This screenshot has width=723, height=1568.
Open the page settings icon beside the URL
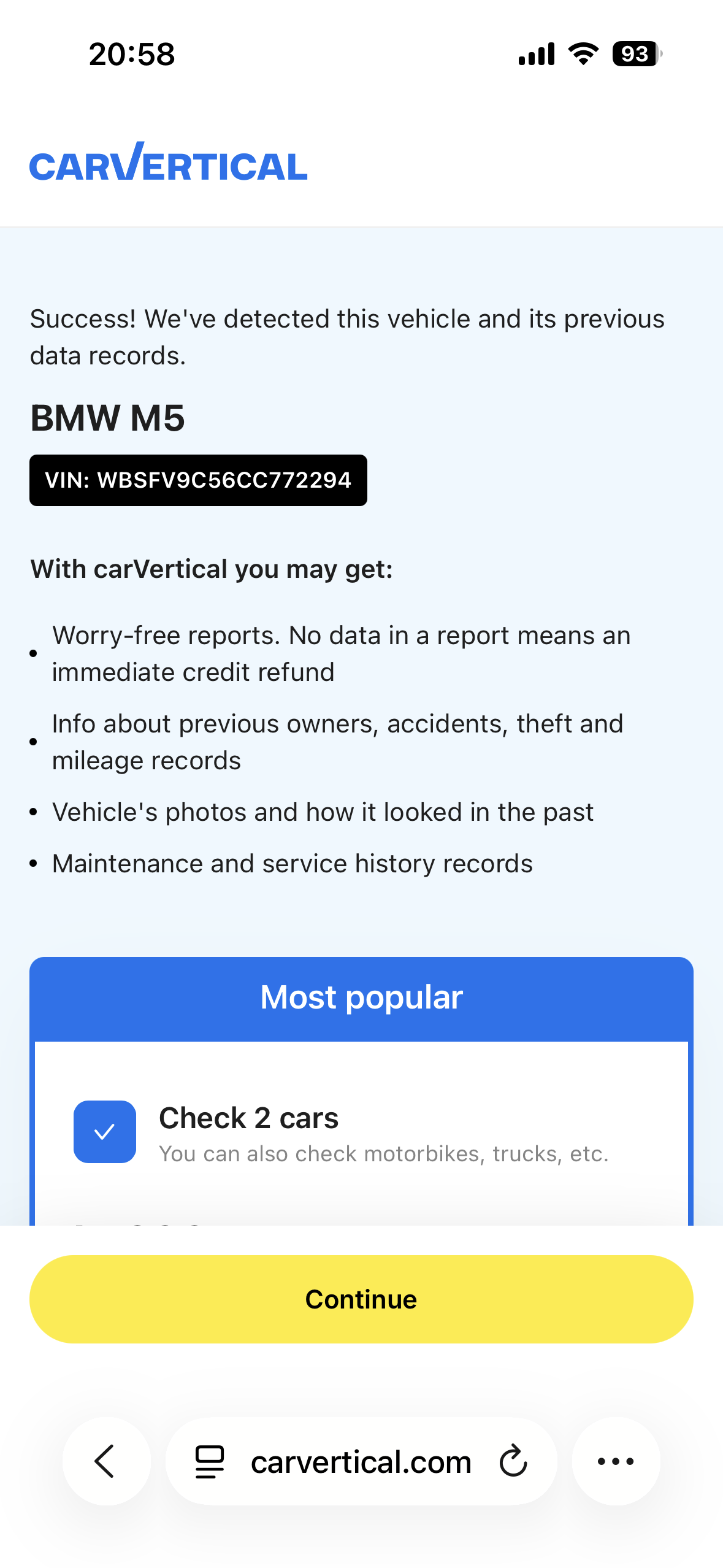pyautogui.click(x=210, y=1461)
